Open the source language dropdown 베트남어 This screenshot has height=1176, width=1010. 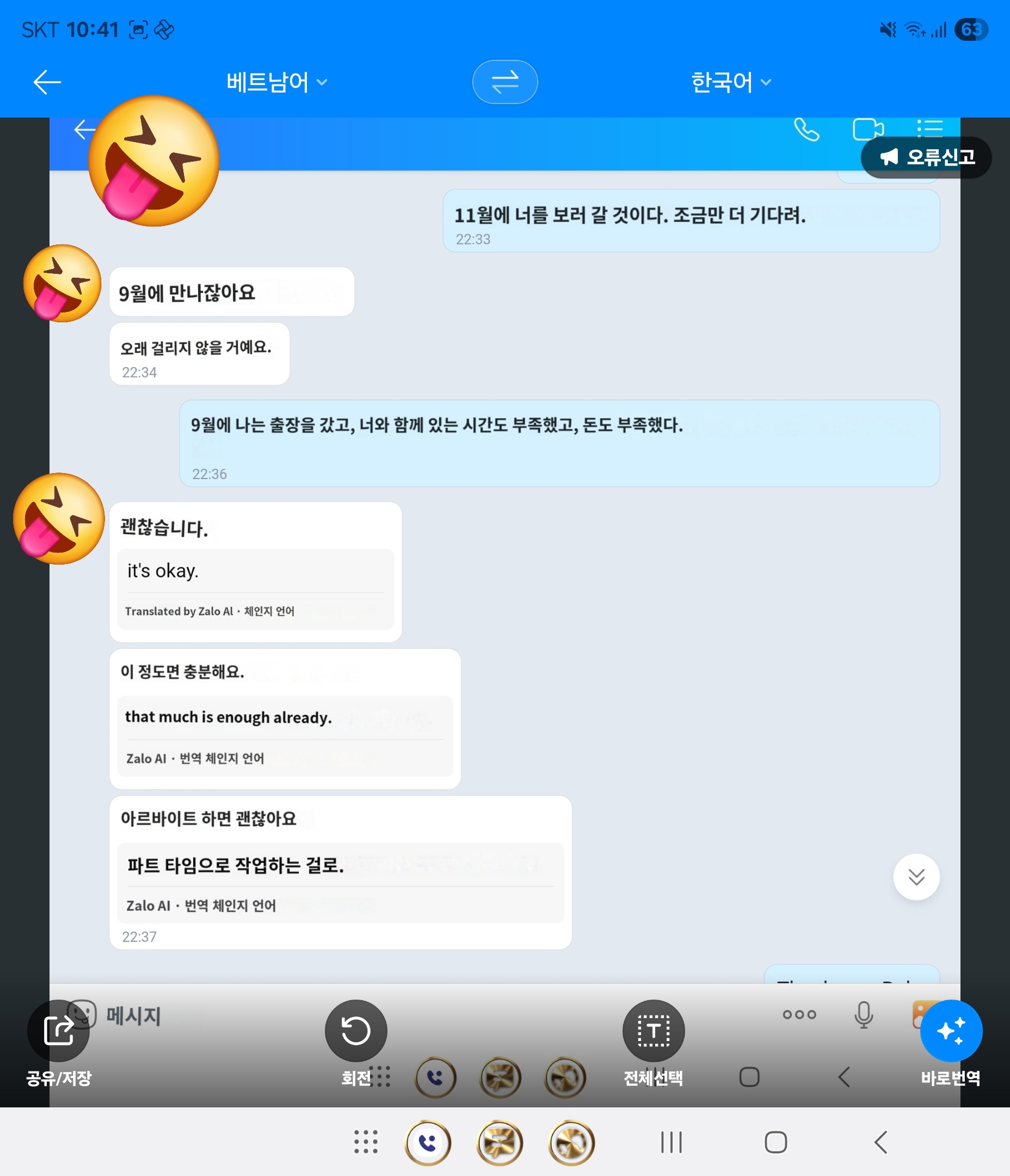pos(276,82)
